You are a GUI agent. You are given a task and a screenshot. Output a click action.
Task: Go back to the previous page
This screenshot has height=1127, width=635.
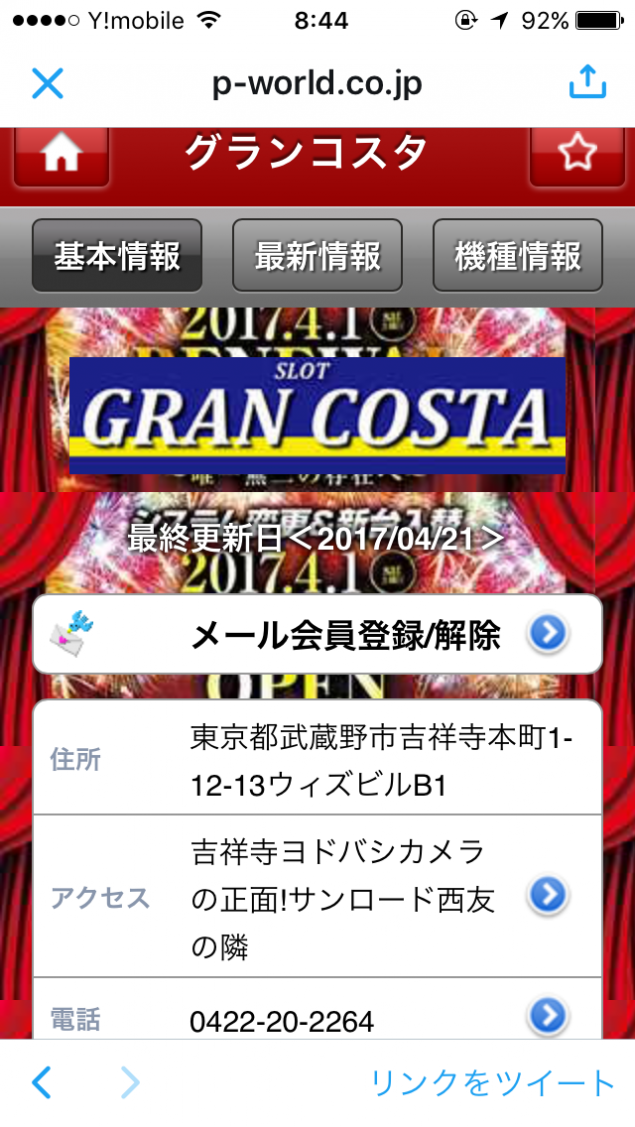pos(41,1082)
